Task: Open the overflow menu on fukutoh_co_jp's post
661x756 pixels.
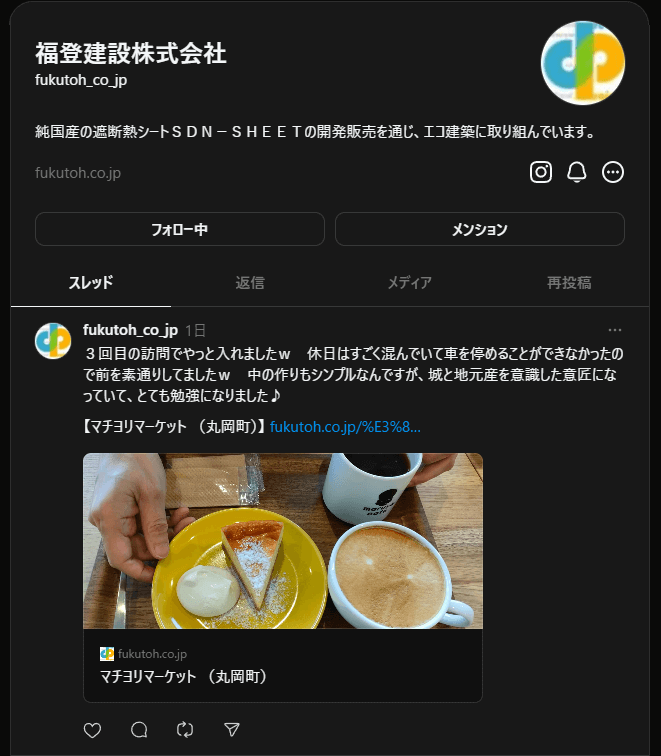Action: [x=615, y=330]
